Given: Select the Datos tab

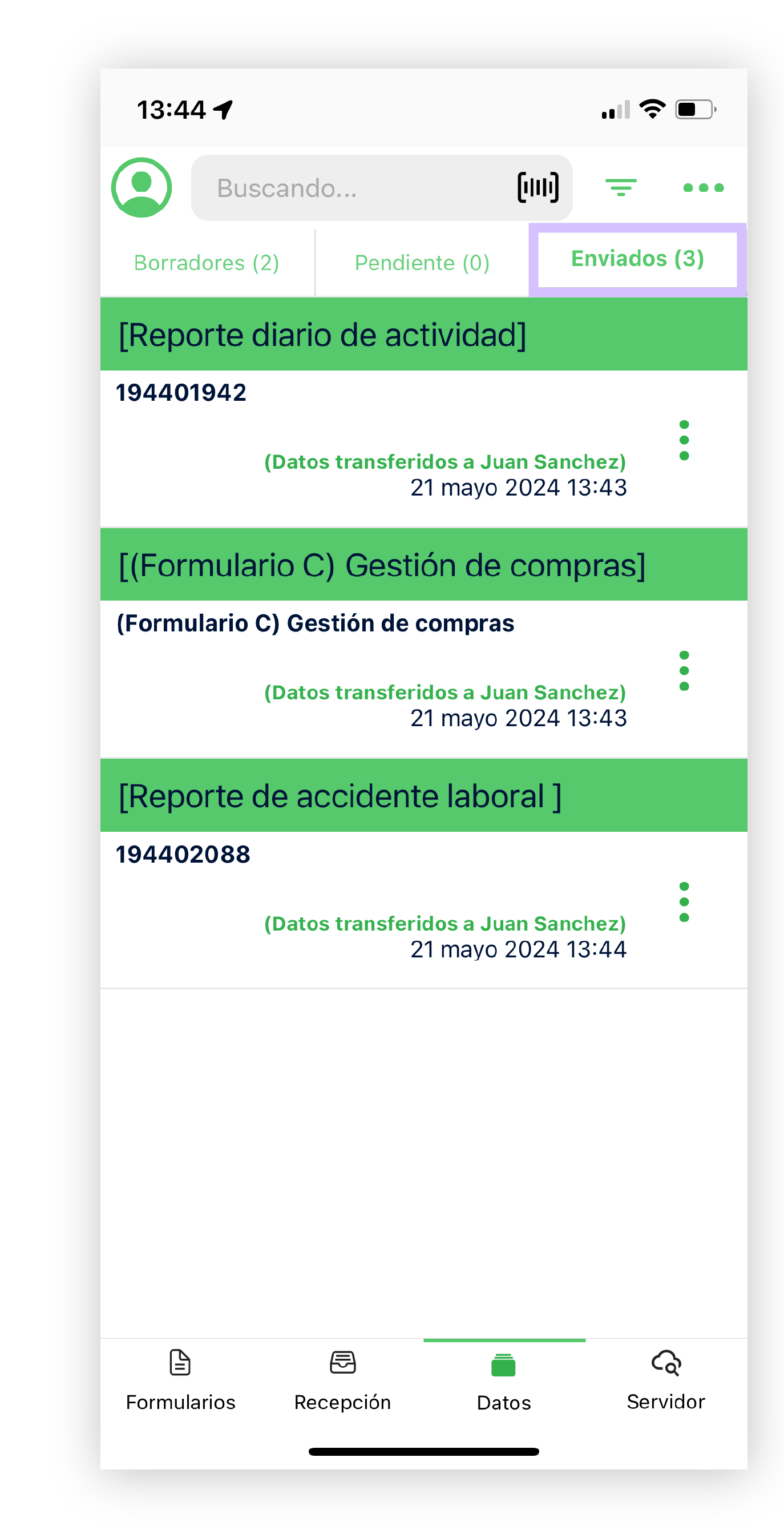Looking at the screenshot, I should [x=504, y=1380].
